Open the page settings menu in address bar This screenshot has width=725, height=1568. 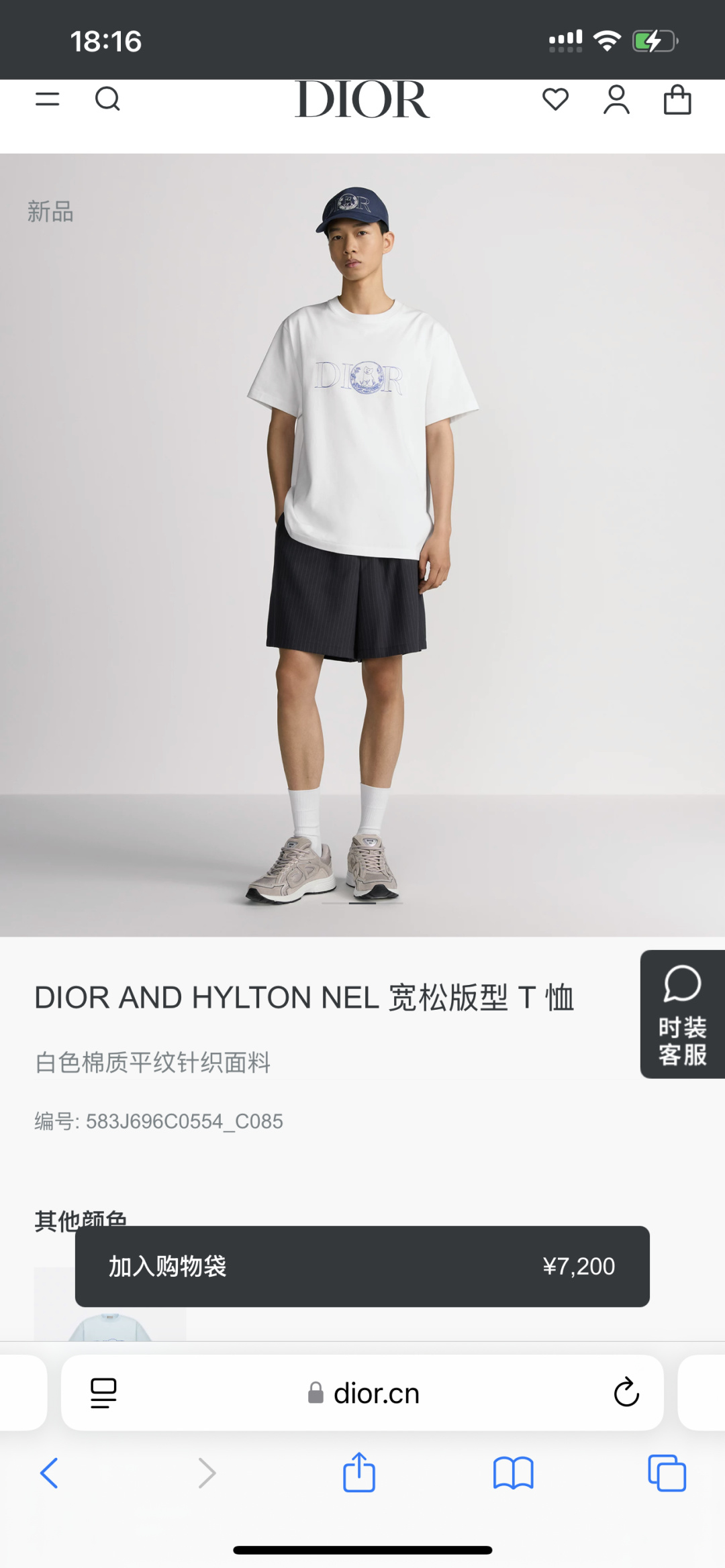click(103, 1393)
